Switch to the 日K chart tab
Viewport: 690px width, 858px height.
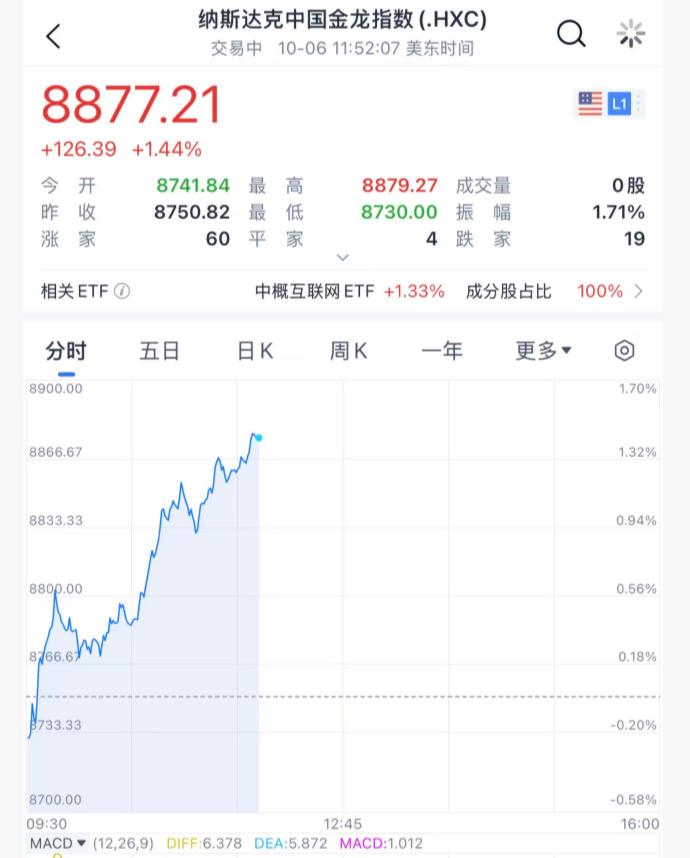254,351
